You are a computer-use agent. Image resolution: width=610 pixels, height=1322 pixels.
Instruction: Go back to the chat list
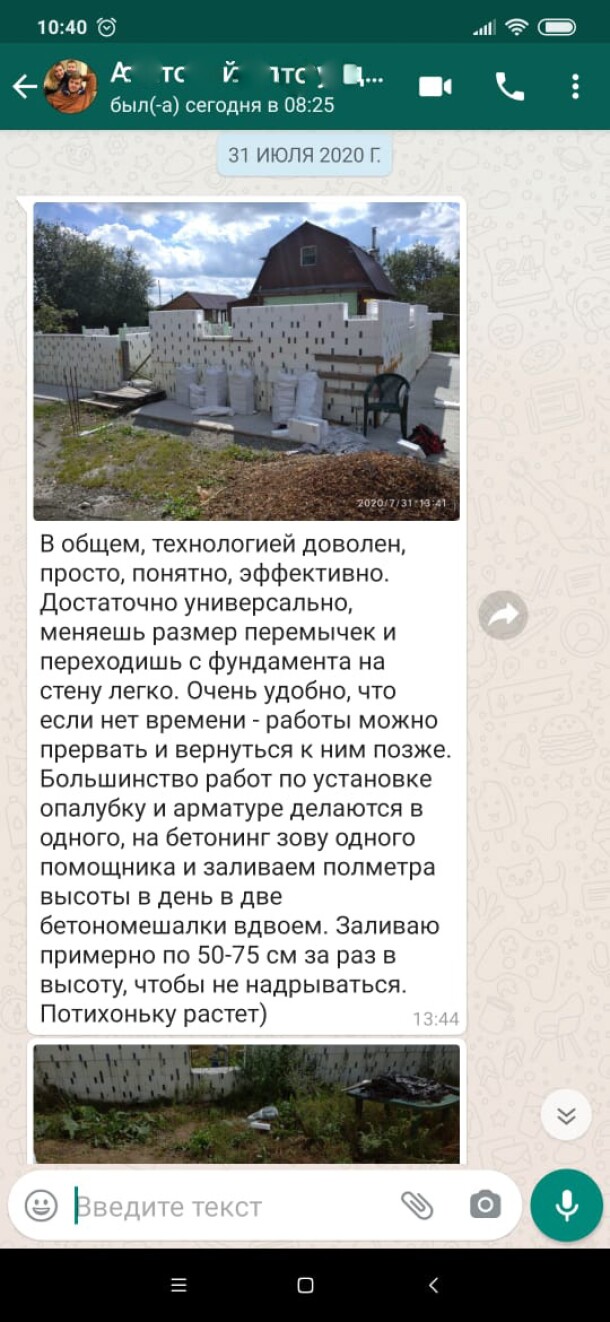(24, 87)
